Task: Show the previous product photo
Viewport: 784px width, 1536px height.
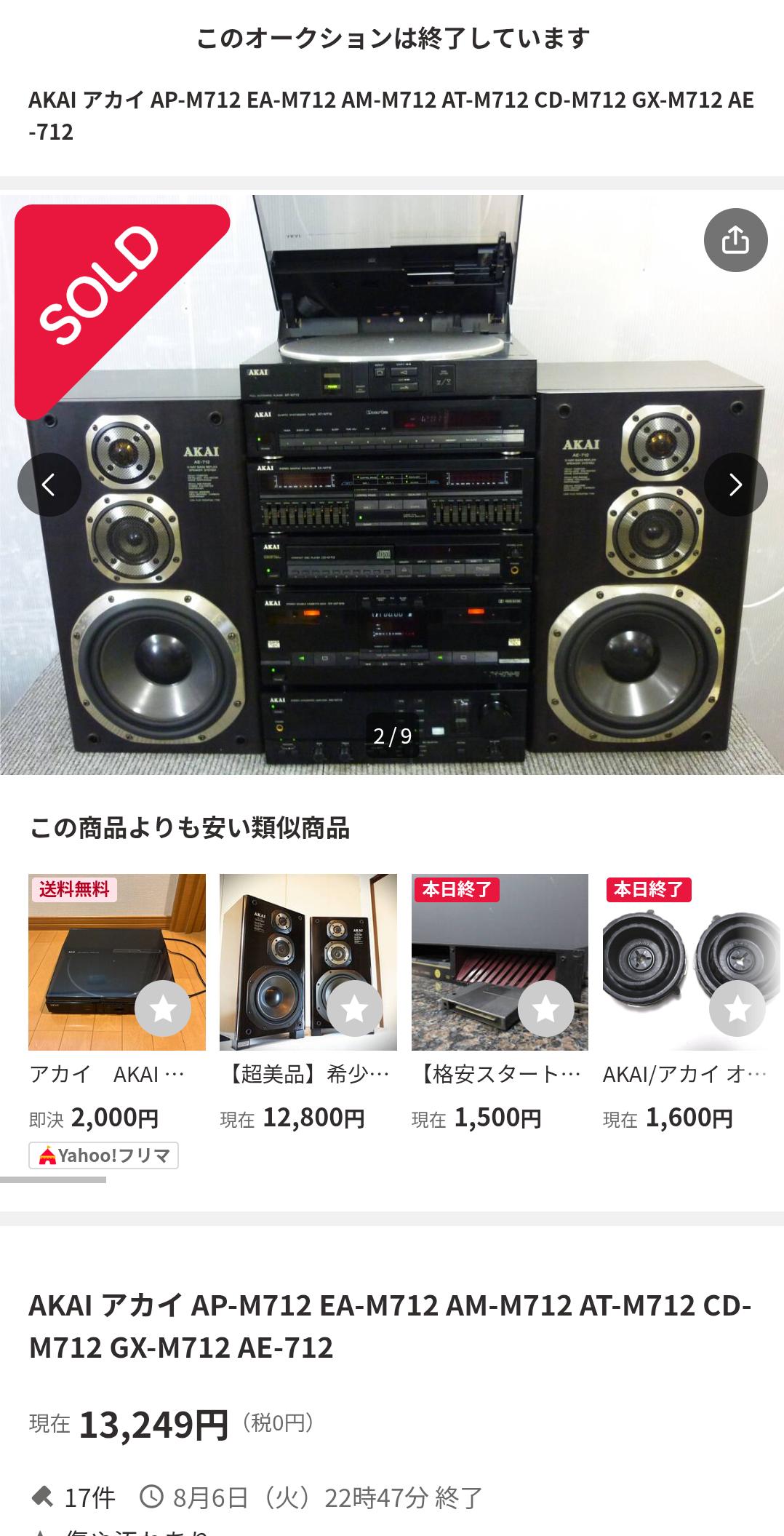Action: click(x=49, y=485)
